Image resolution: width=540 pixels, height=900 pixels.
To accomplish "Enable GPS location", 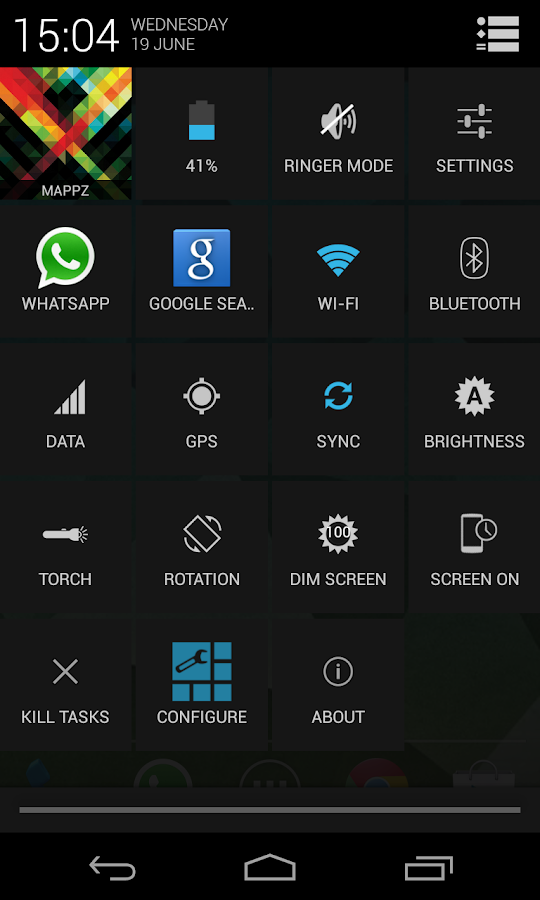I will [201, 409].
